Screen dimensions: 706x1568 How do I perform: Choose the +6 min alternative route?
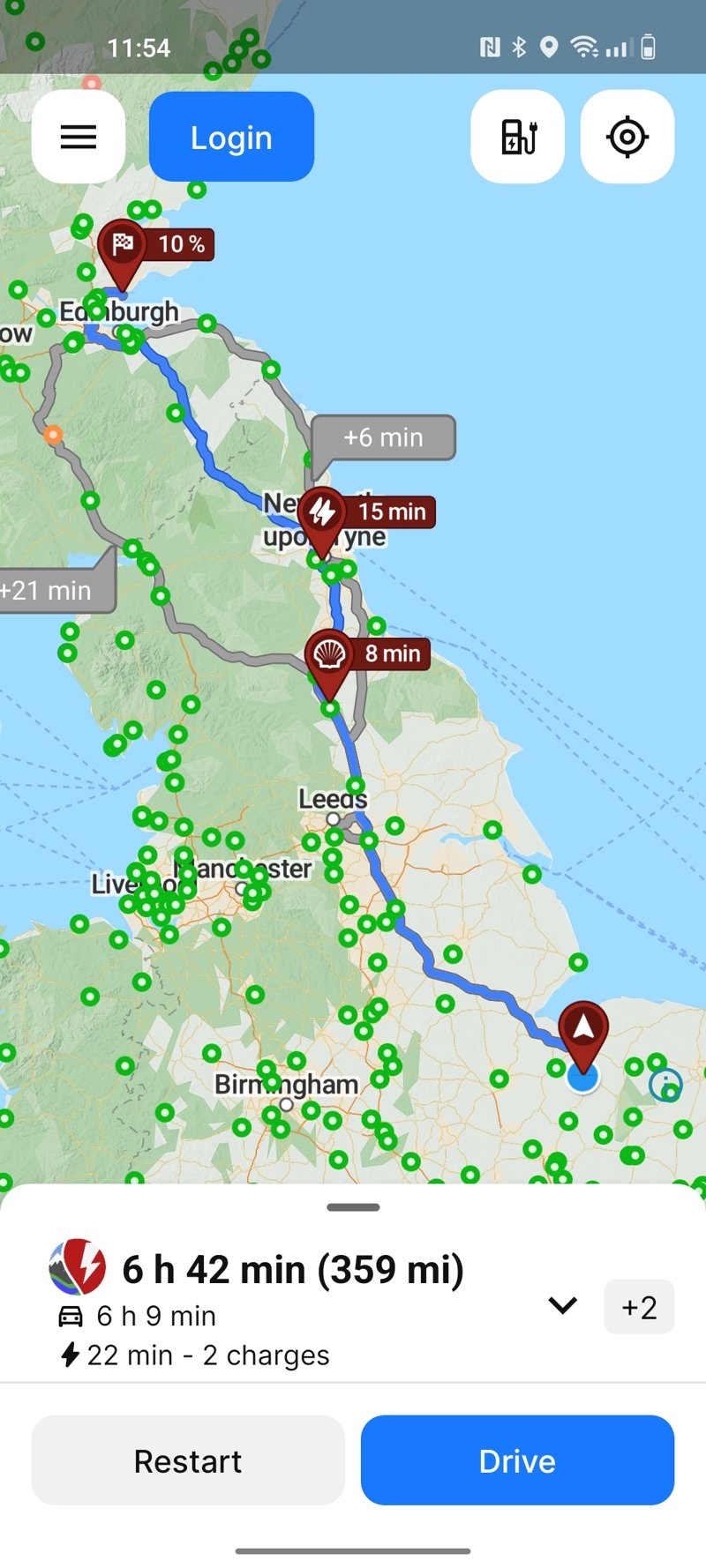pyautogui.click(x=383, y=437)
